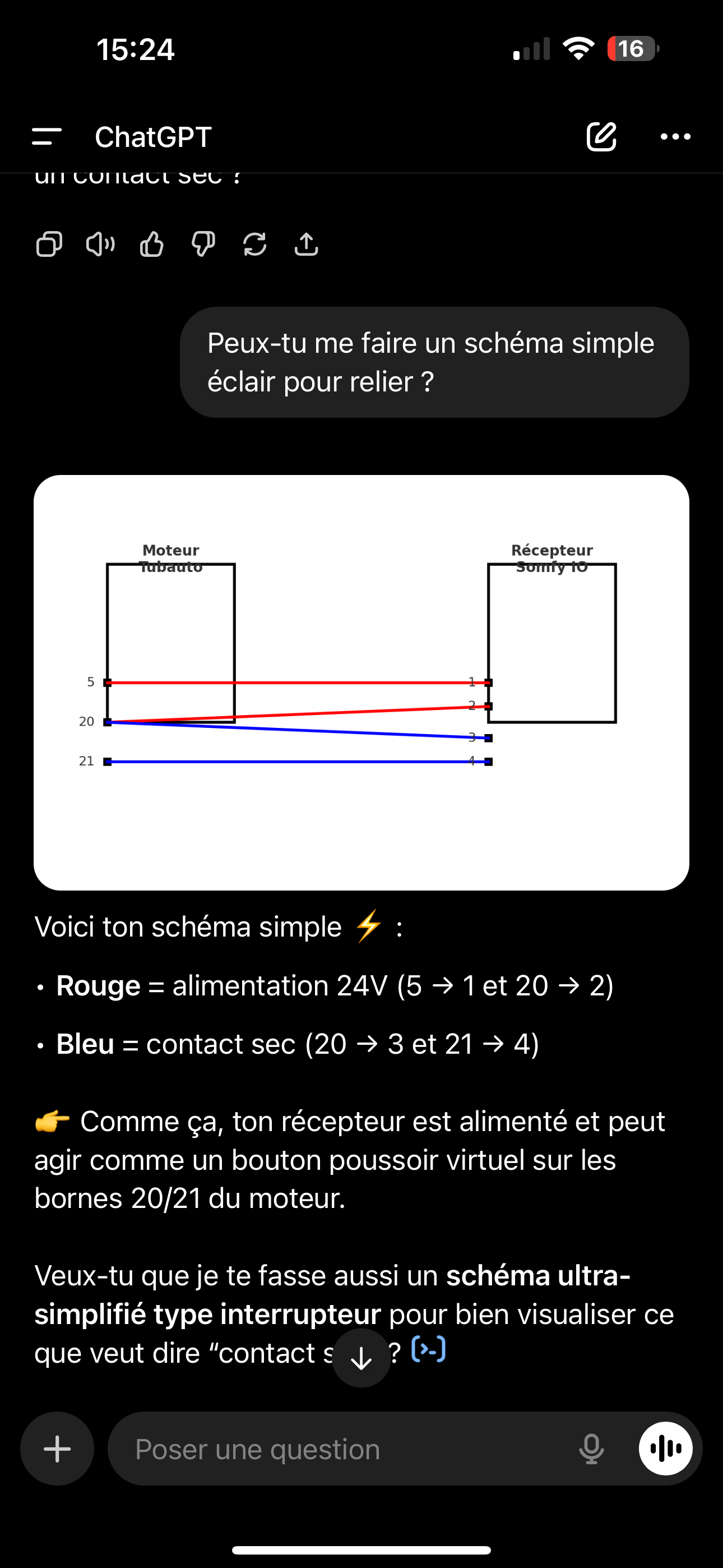Start voice dictation with microphone
Viewport: 723px width, 1568px height.
[x=591, y=1449]
